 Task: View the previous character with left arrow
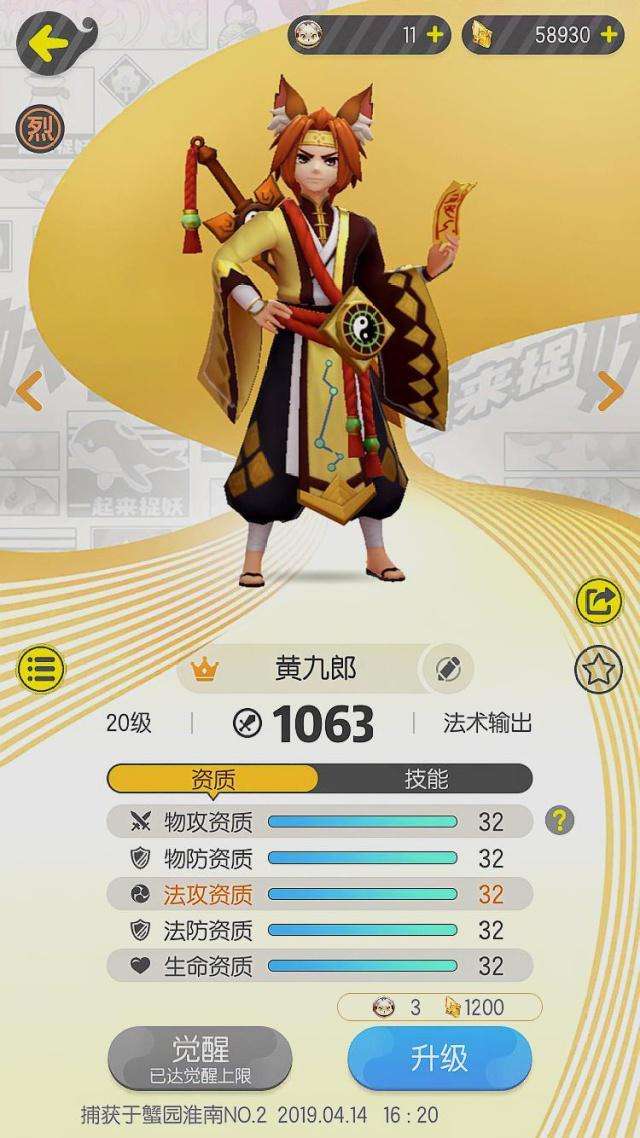(x=30, y=391)
